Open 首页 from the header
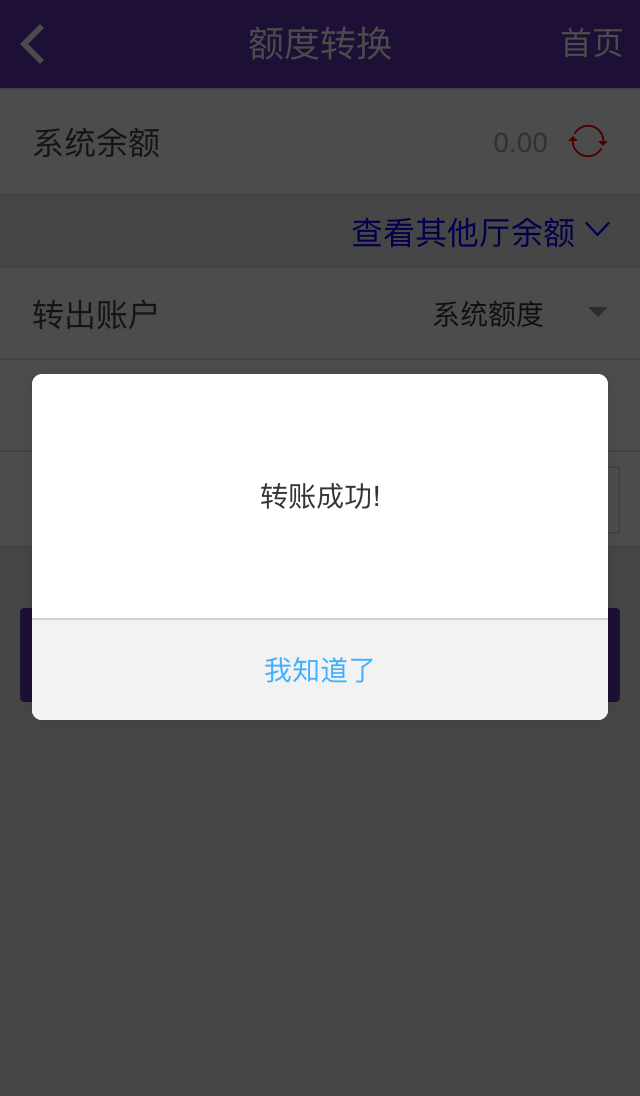640x1096 pixels. [x=591, y=44]
